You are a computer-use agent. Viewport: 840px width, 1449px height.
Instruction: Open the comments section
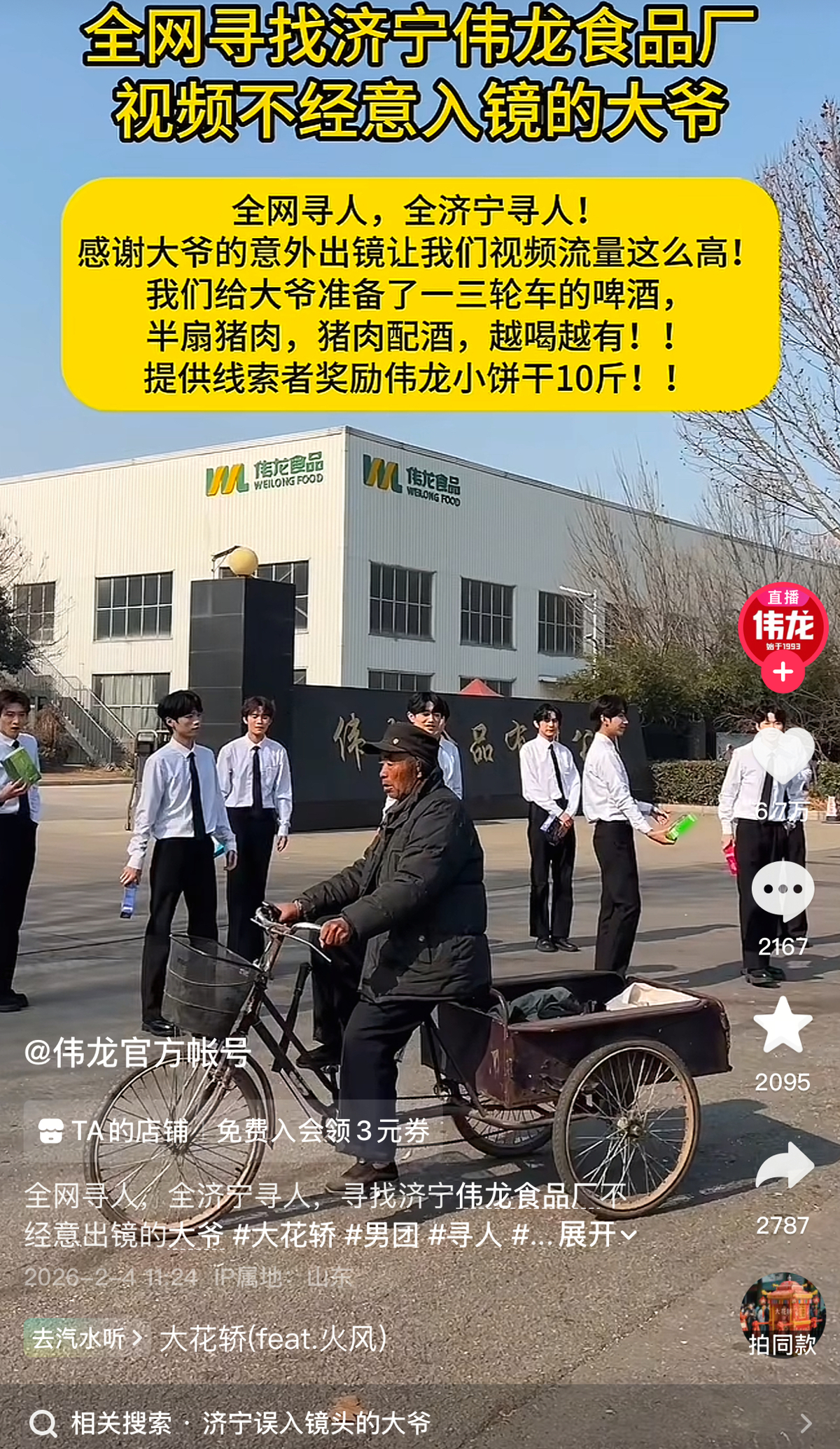[783, 889]
